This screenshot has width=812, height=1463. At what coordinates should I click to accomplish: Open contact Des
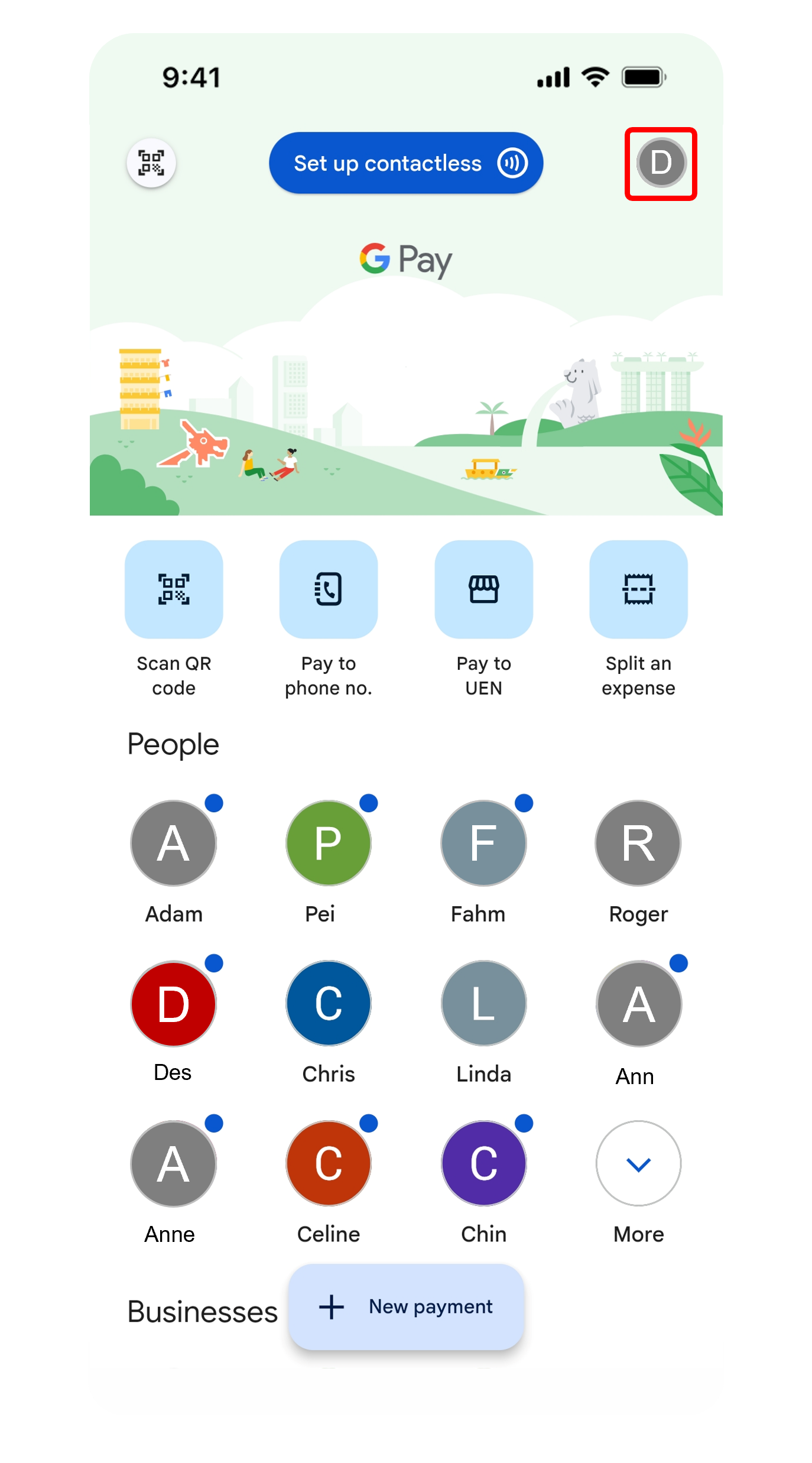point(174,1004)
